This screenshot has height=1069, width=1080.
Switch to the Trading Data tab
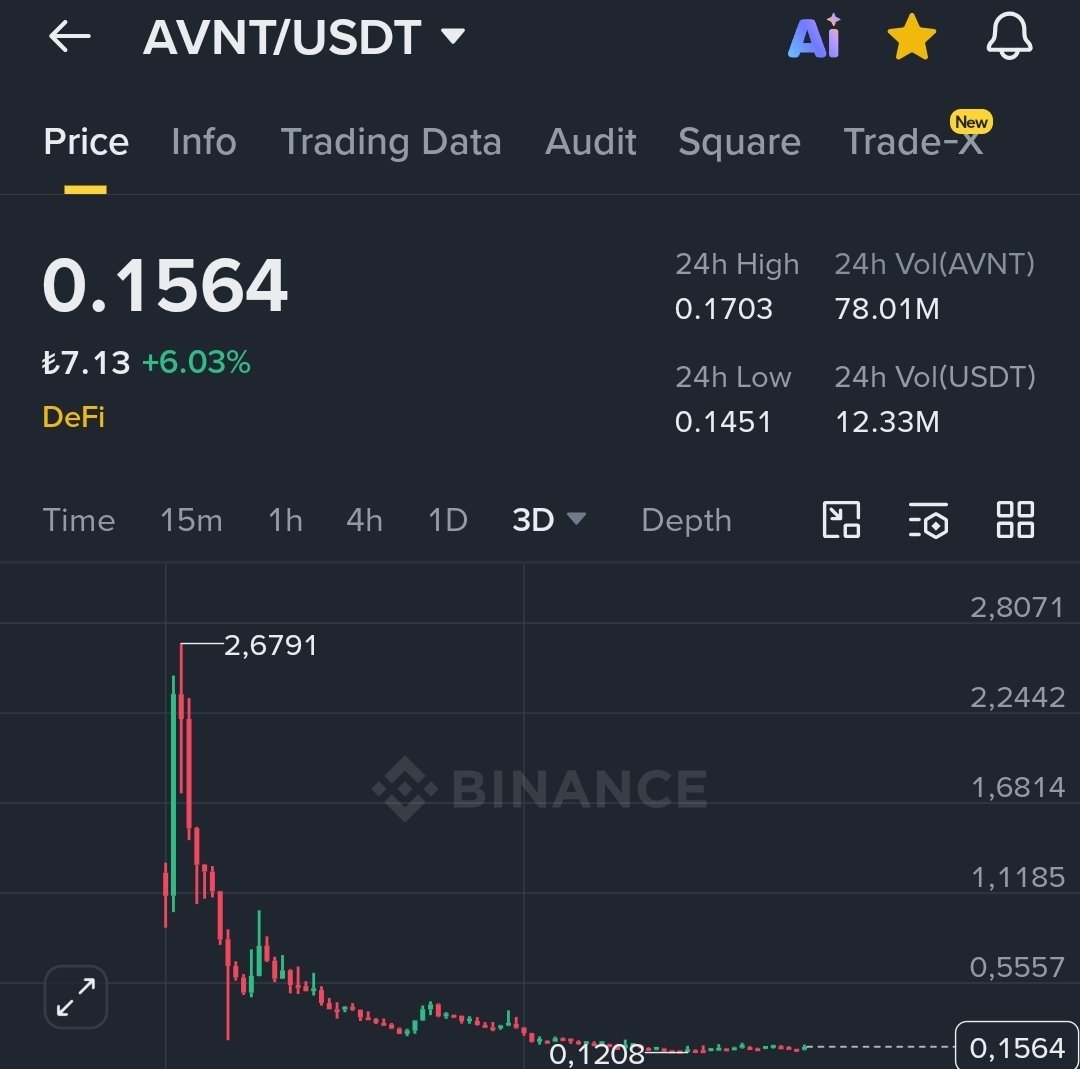391,142
